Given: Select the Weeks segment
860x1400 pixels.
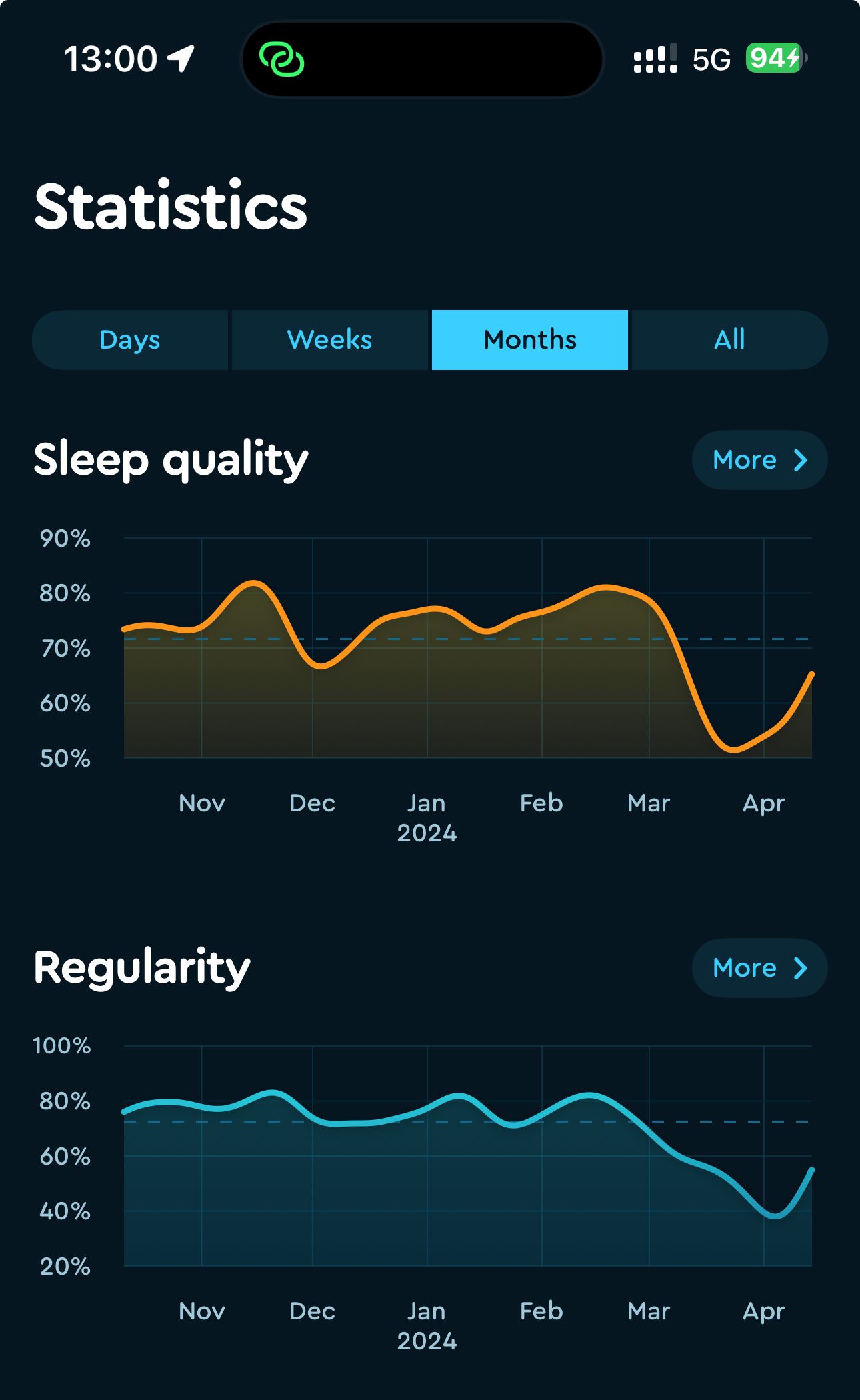Looking at the screenshot, I should point(329,340).
